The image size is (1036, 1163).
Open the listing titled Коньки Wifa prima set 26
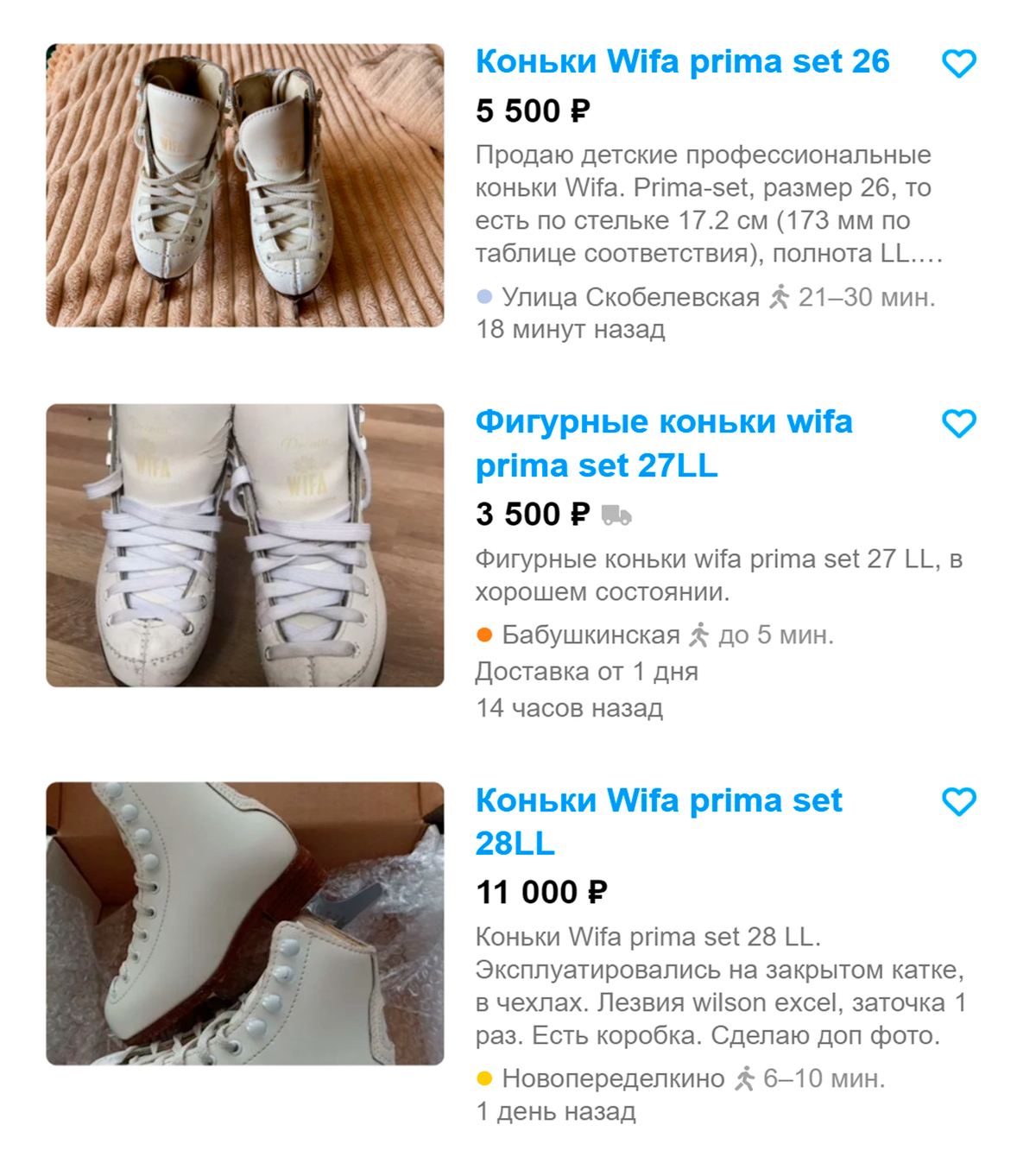(682, 62)
